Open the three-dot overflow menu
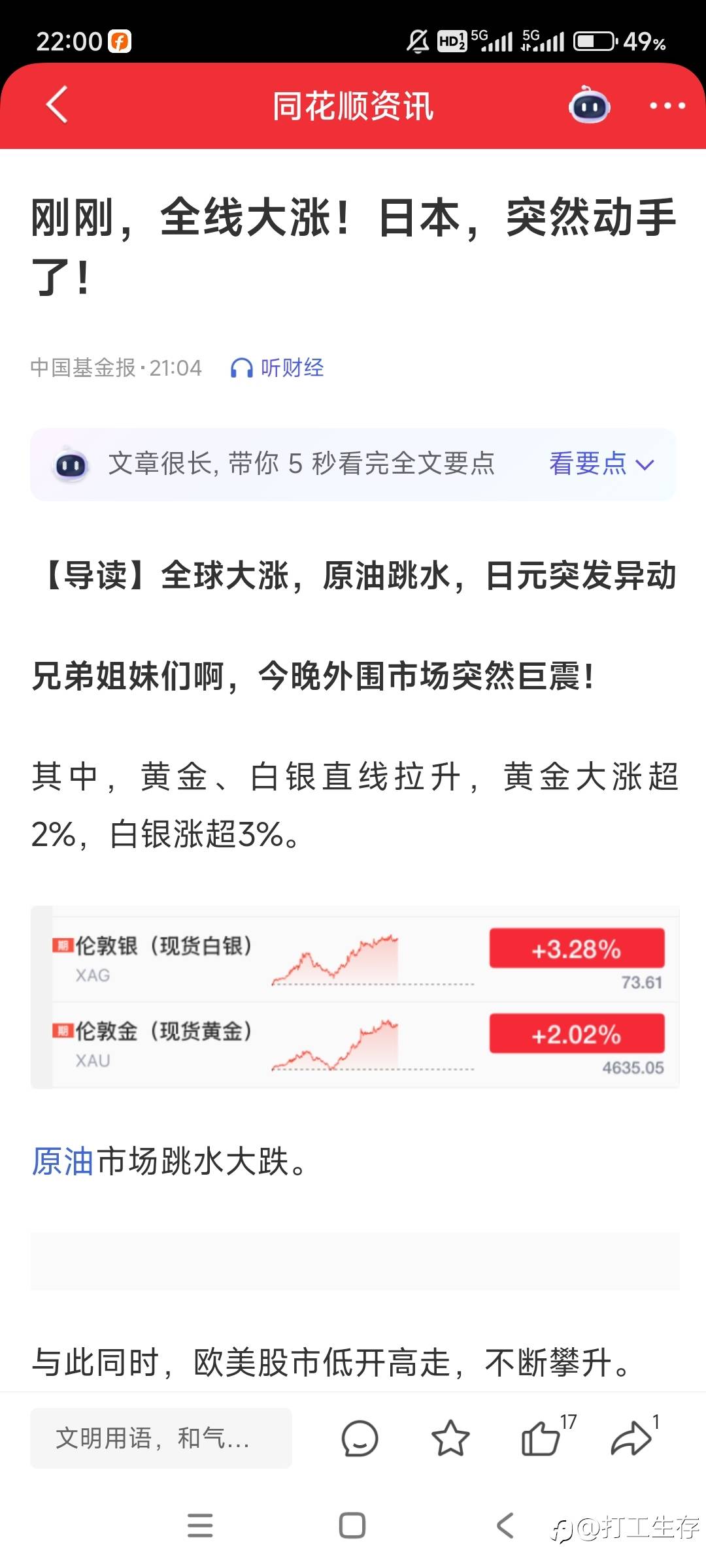Image resolution: width=706 pixels, height=1568 pixels. 667,105
